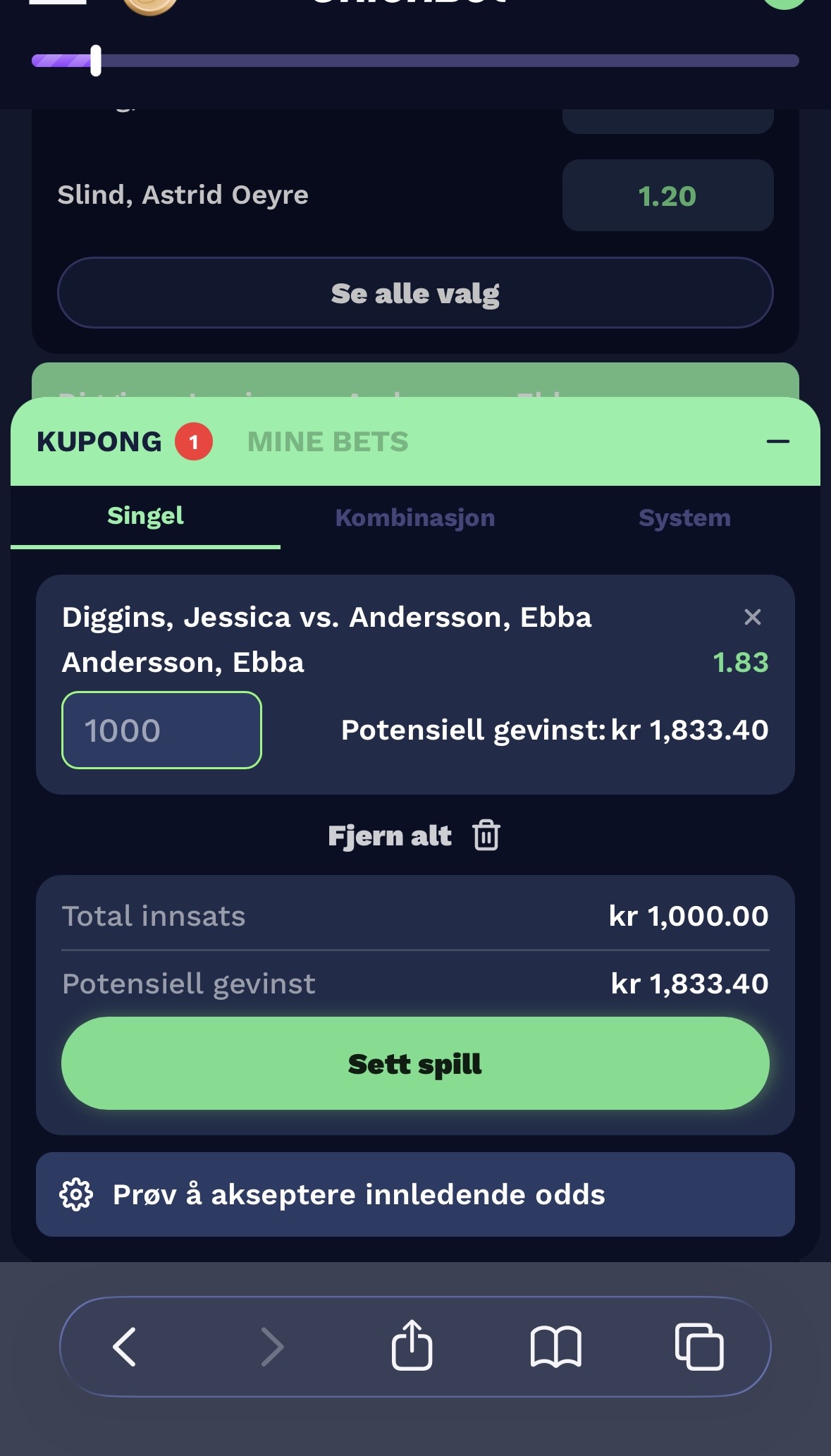
Task: Switch to the System tab
Action: [684, 518]
